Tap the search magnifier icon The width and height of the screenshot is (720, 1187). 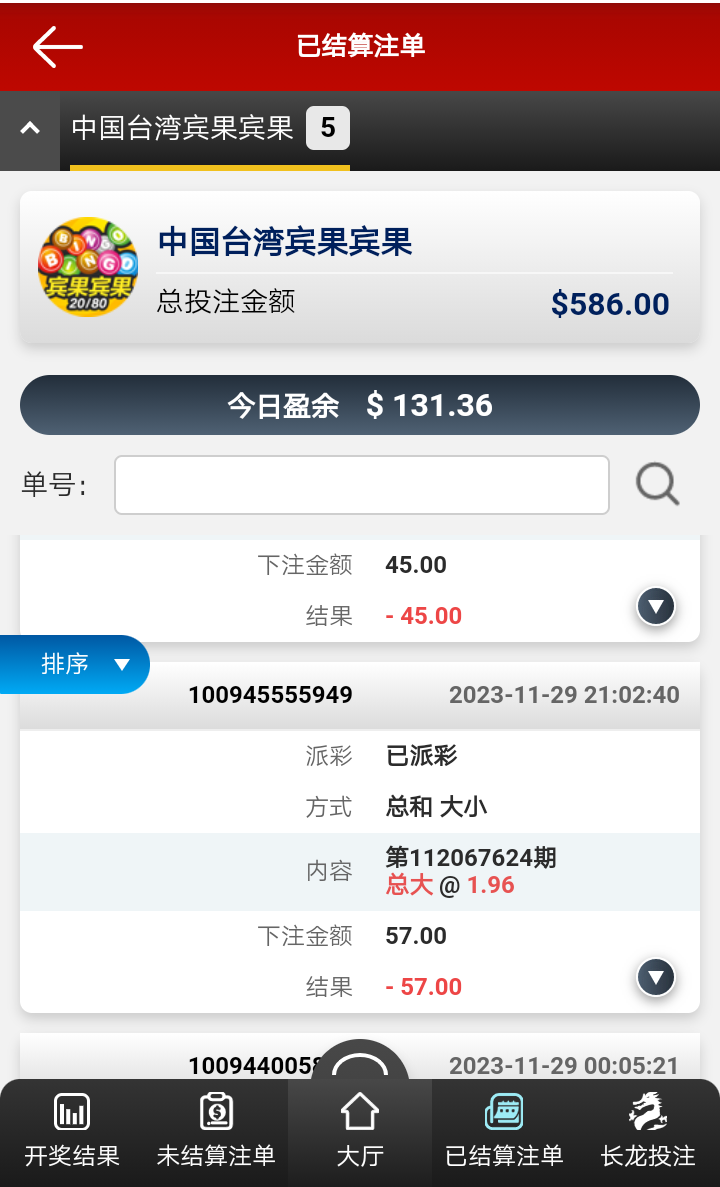point(657,485)
